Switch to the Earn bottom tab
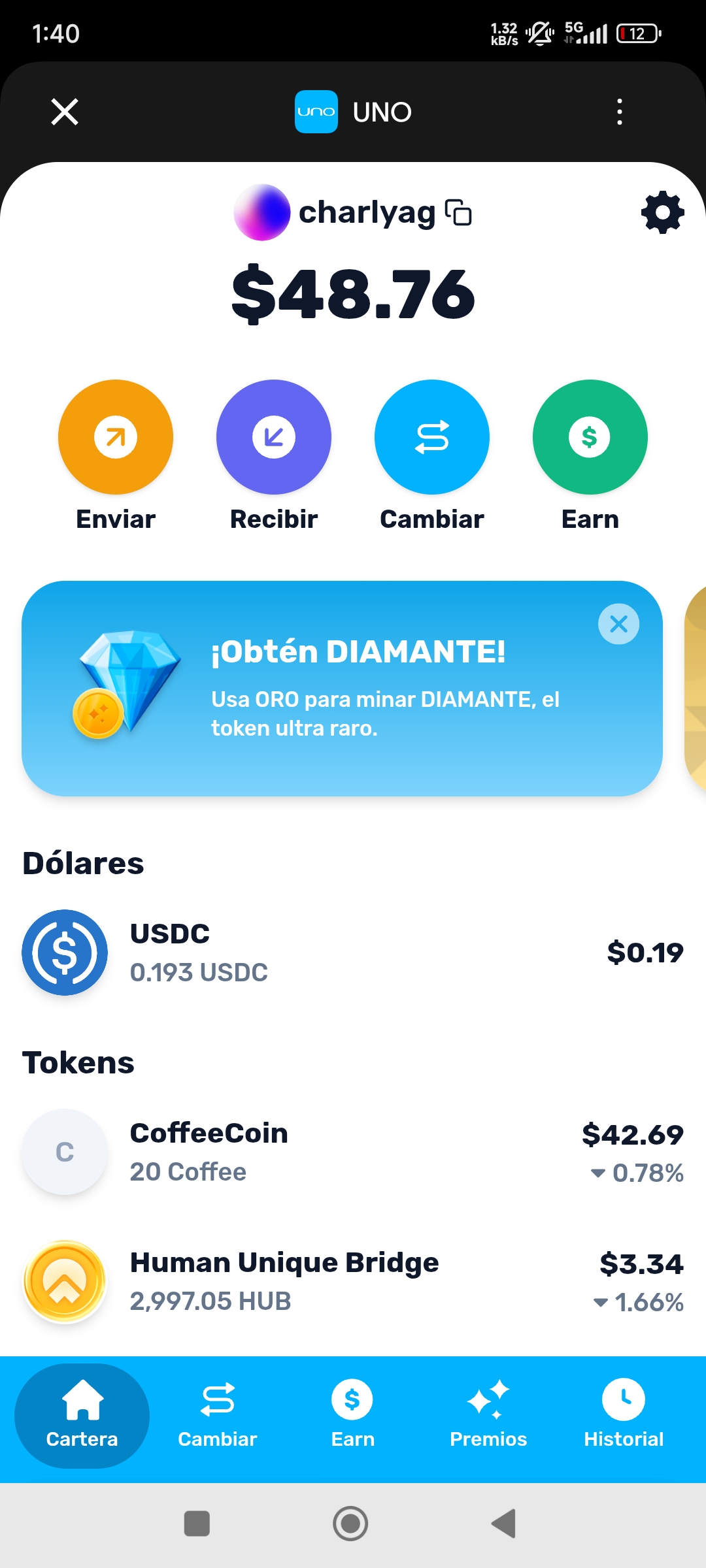Screen dimensions: 706x1568 pos(353,1416)
